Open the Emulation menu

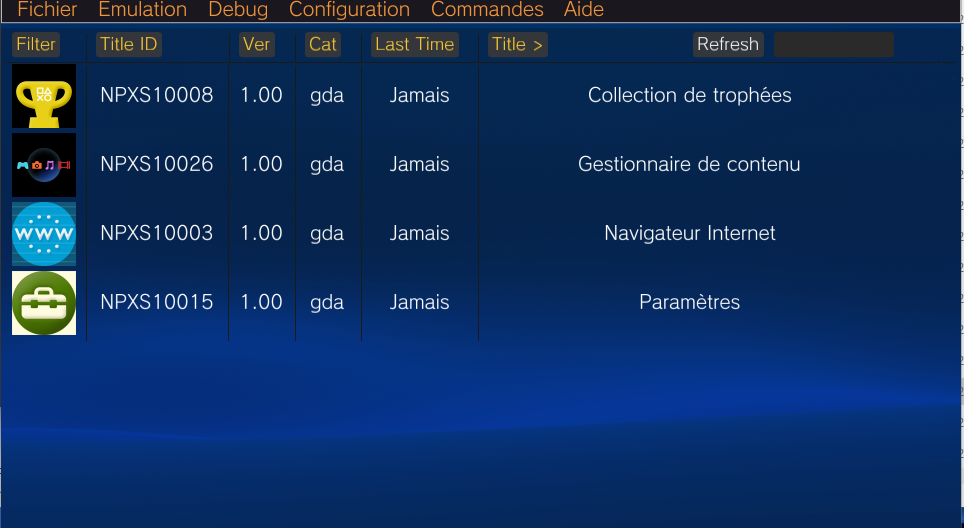(x=142, y=10)
